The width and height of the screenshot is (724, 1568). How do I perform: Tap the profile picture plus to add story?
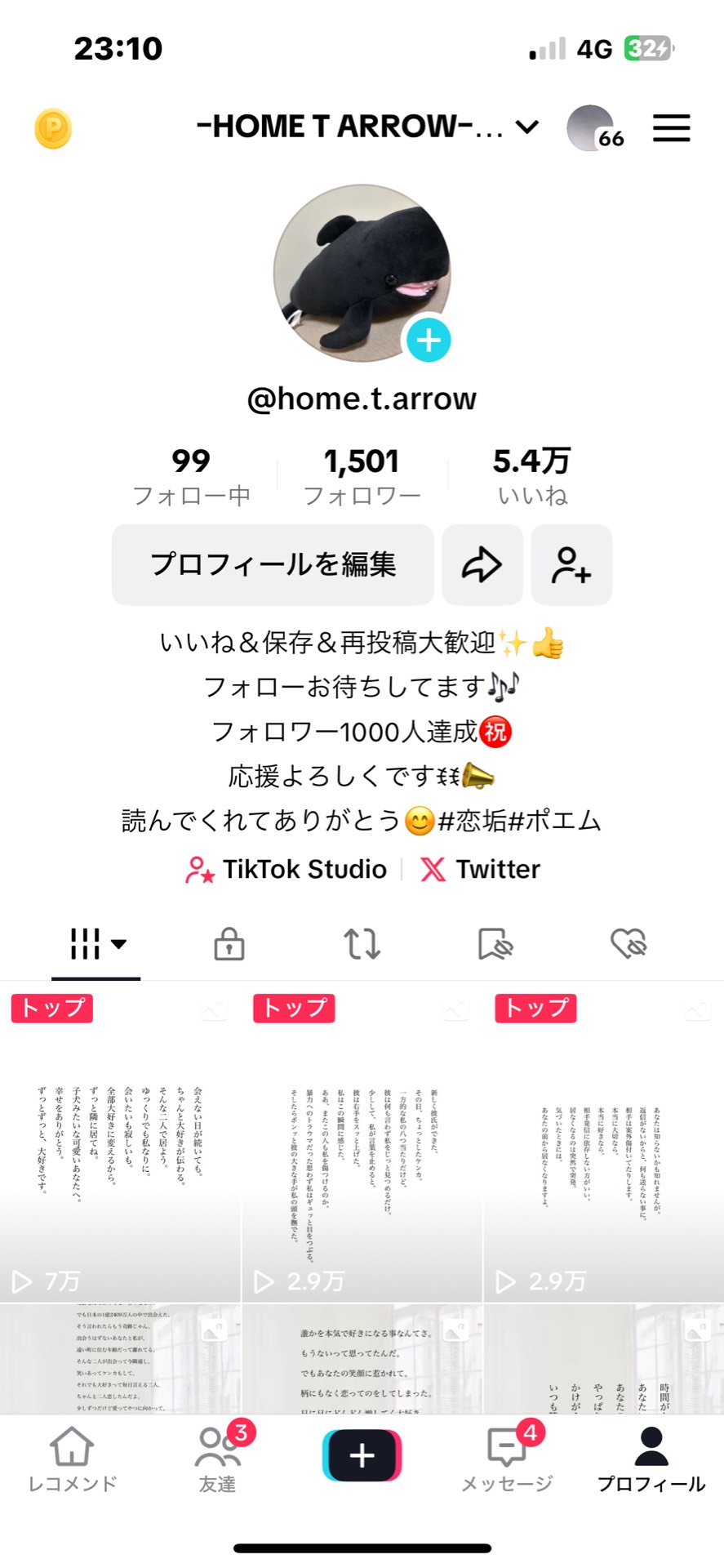pos(428,340)
